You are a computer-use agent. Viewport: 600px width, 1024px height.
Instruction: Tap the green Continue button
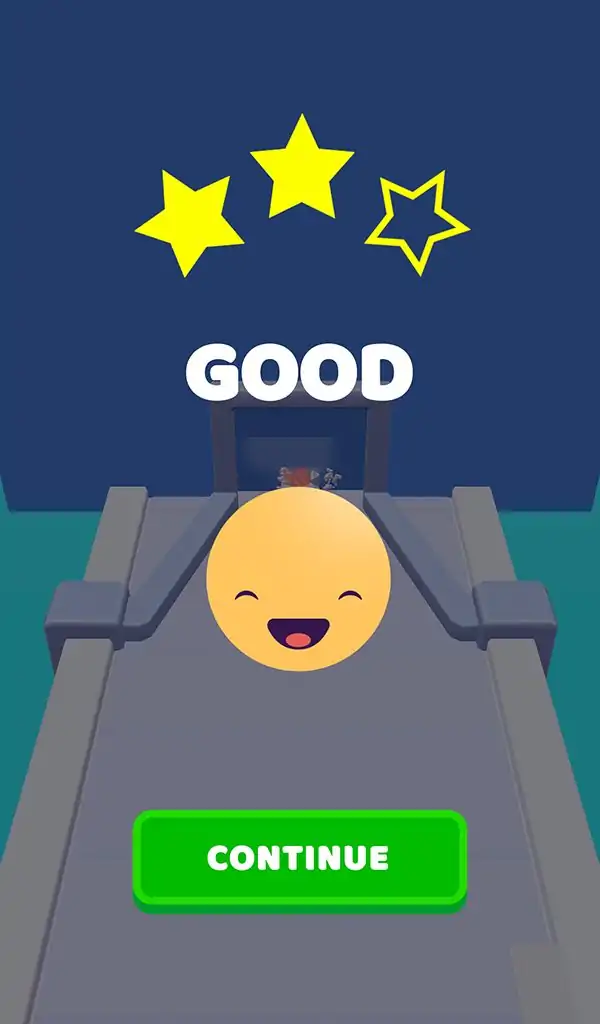click(x=299, y=858)
